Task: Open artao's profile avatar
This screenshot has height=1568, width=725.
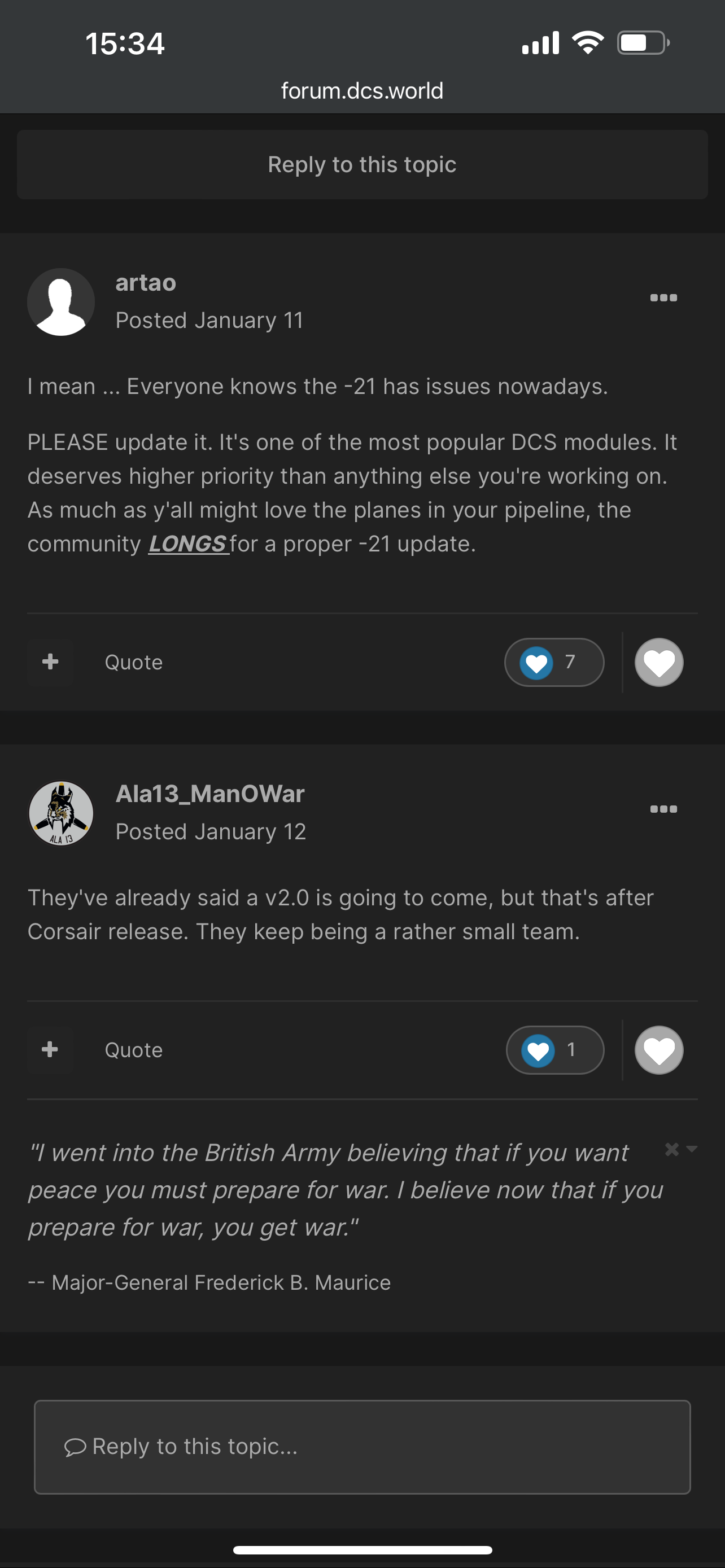Action: (61, 302)
